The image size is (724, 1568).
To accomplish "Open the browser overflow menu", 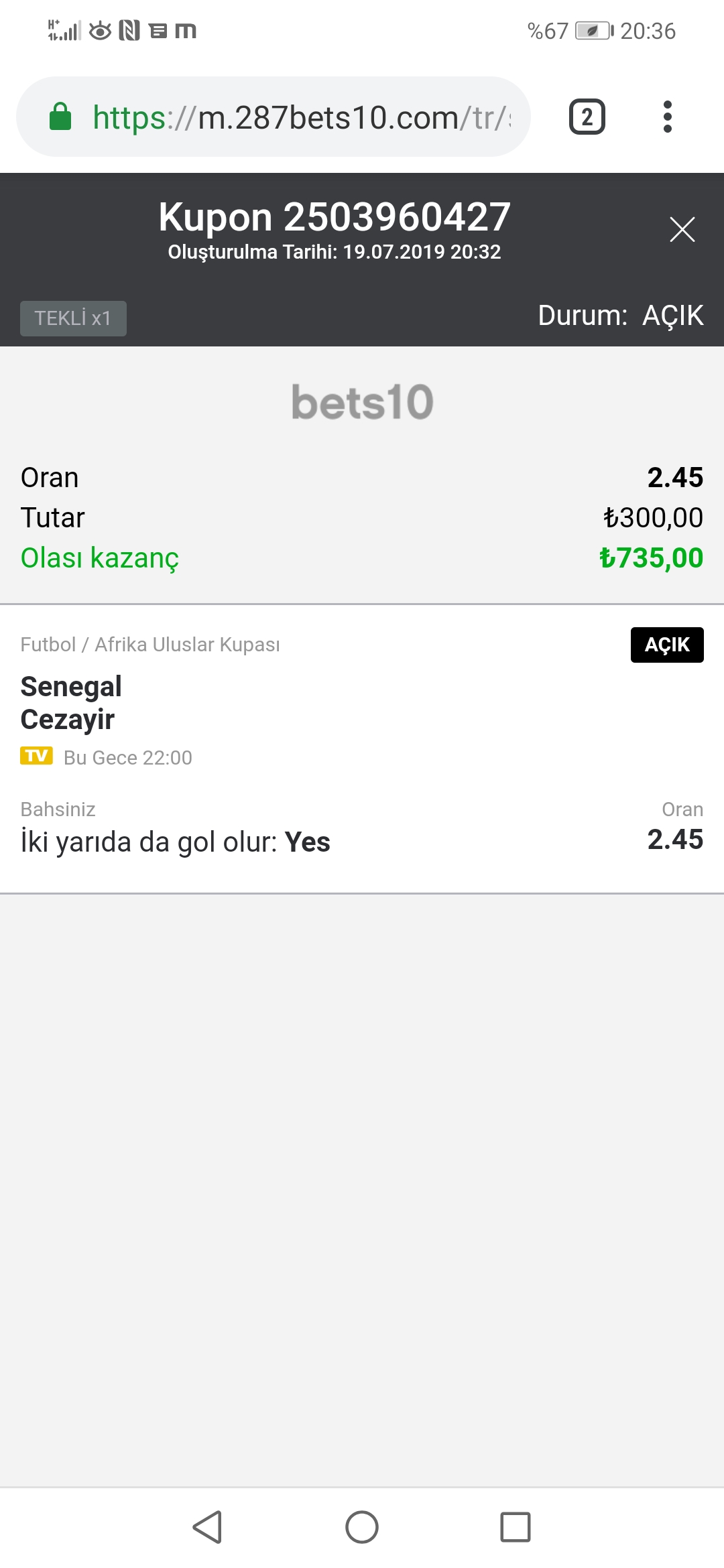I will click(x=667, y=117).
